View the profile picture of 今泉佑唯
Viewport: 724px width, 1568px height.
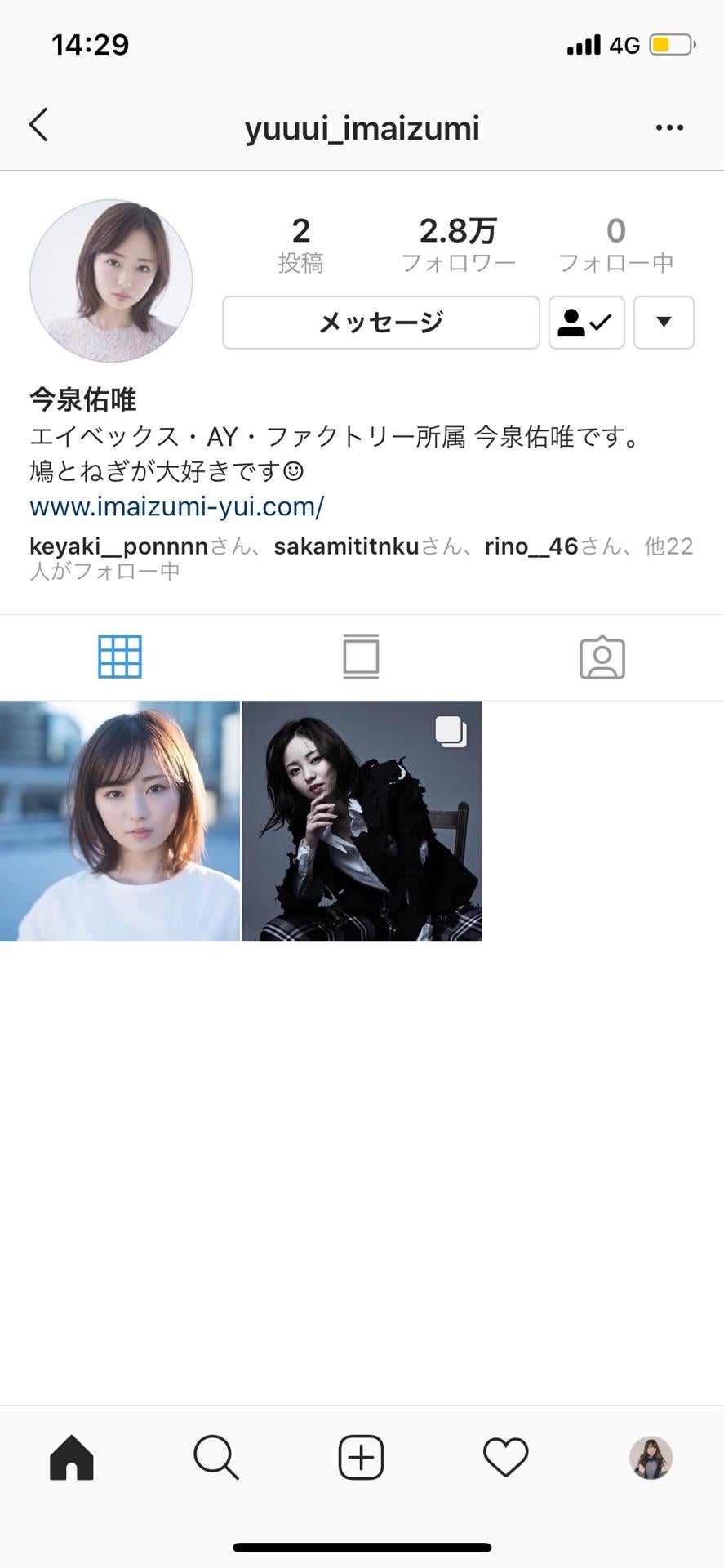(111, 281)
